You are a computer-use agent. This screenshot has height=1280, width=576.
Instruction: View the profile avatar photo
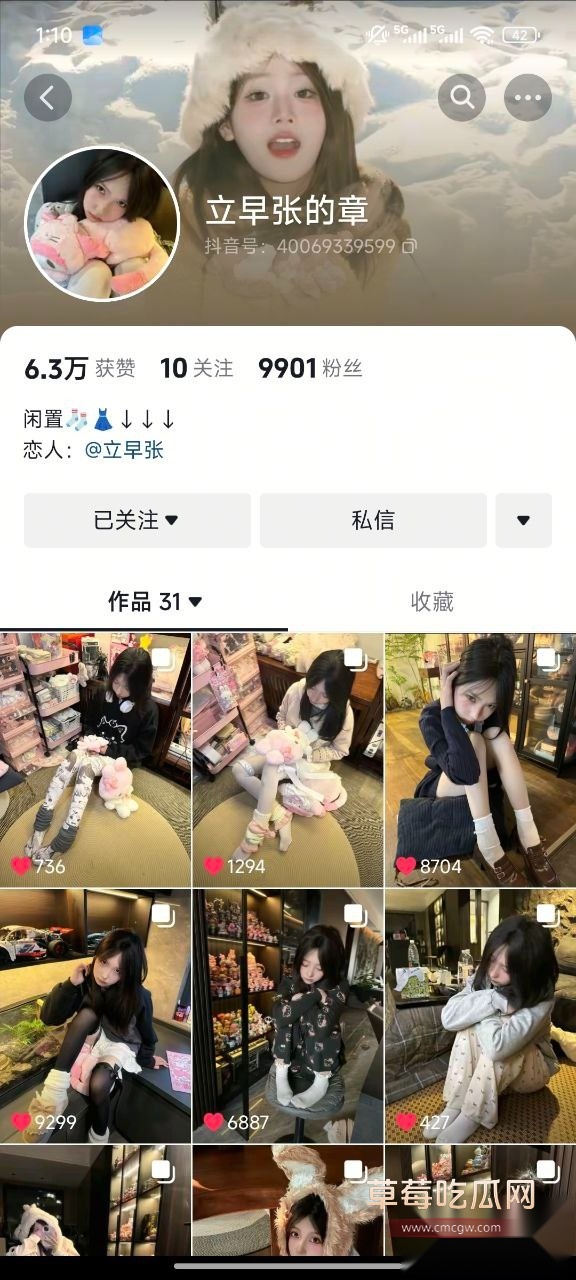point(102,224)
